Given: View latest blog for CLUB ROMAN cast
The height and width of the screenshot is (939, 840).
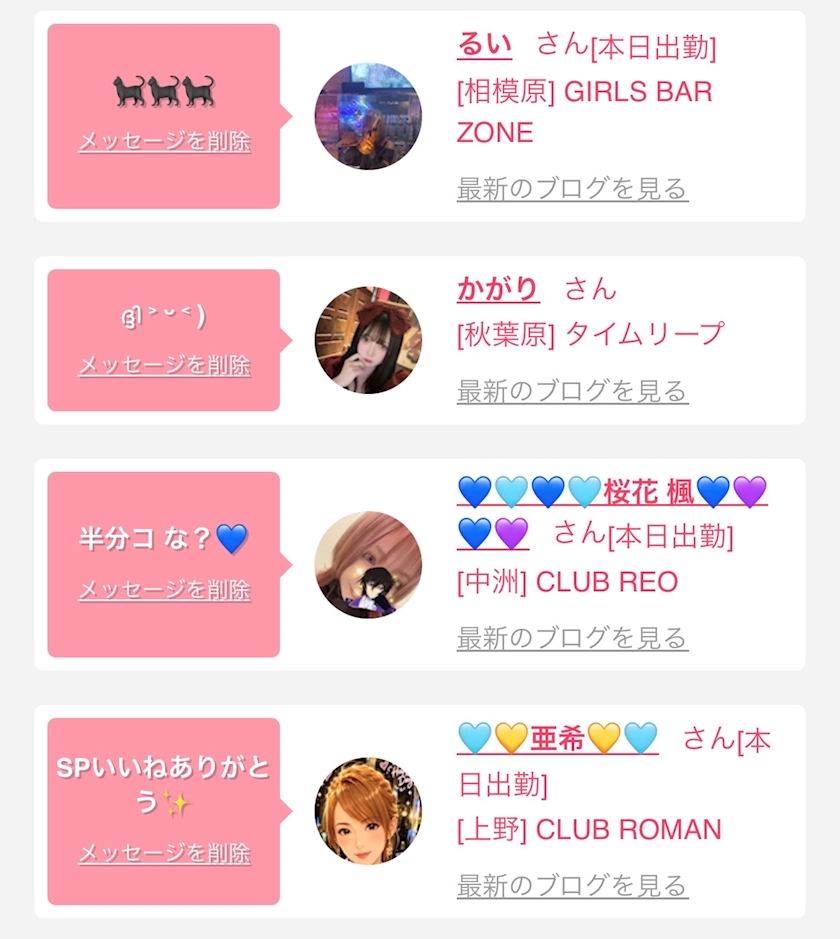Looking at the screenshot, I should tap(572, 885).
